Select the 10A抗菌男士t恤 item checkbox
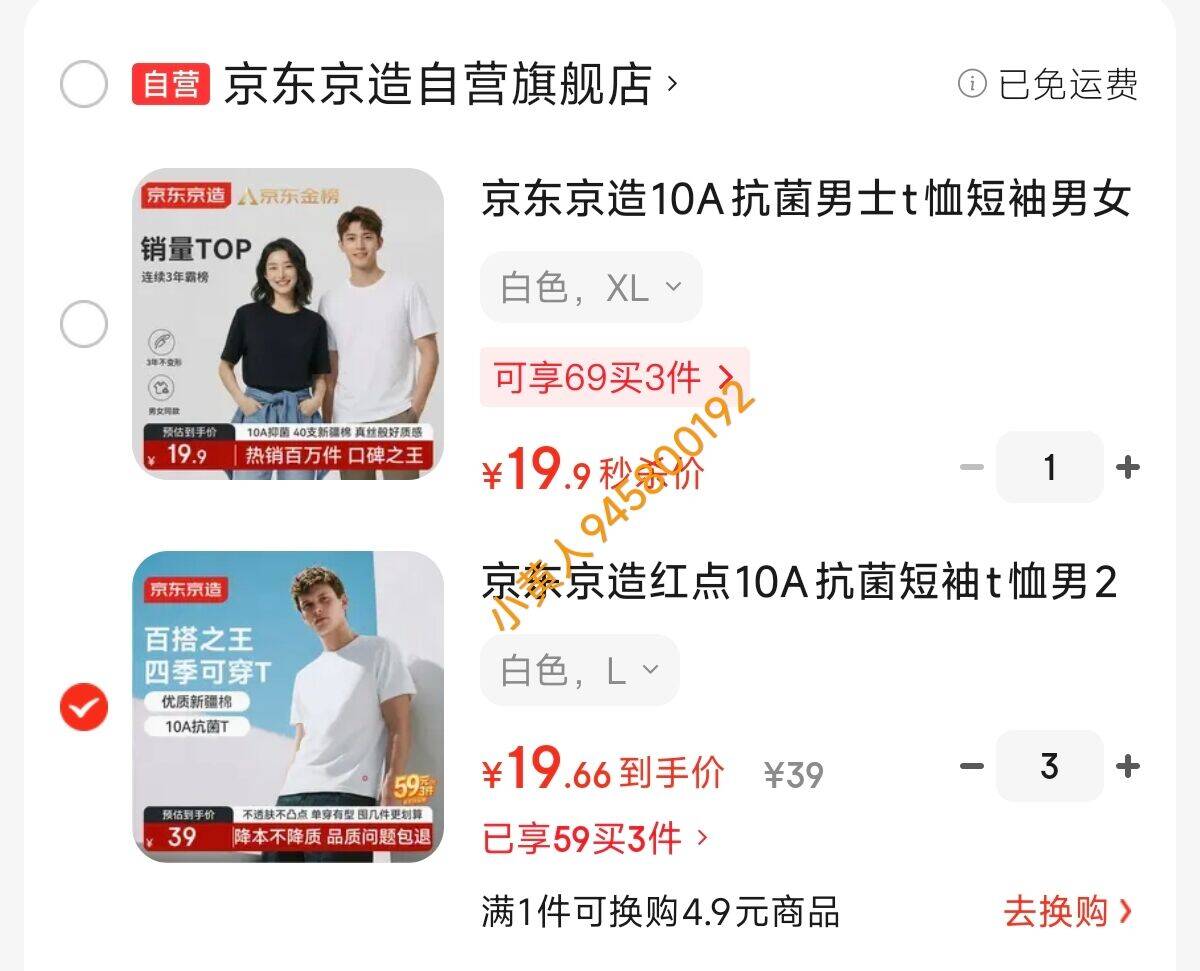The image size is (1200, 971). tap(84, 323)
